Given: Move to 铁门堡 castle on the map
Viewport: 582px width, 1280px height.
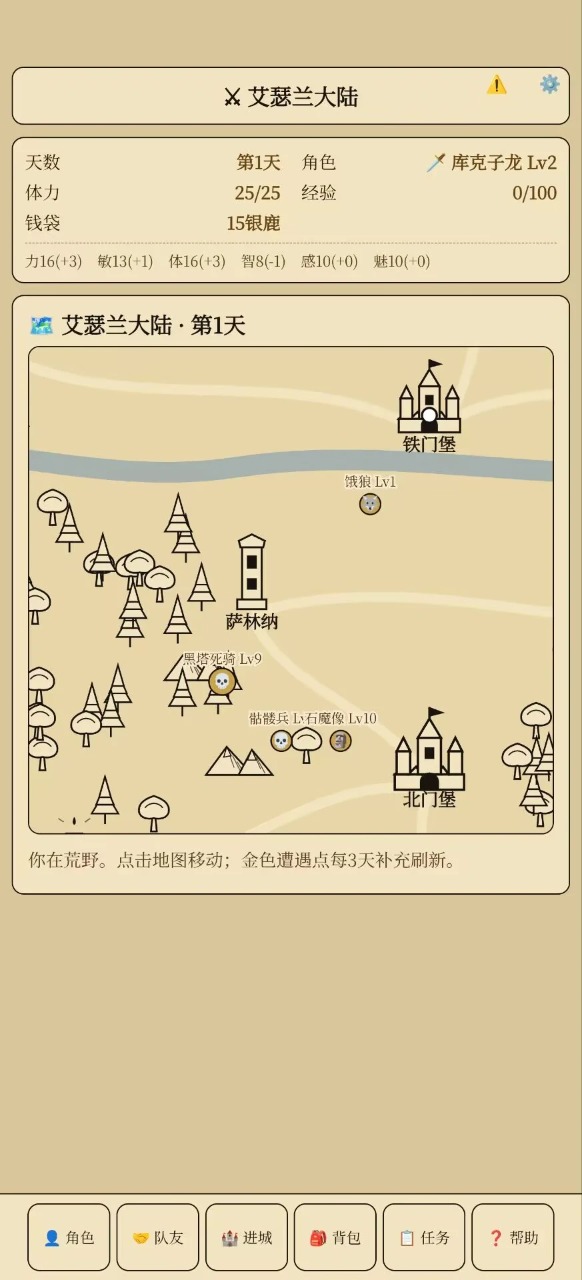Looking at the screenshot, I should point(429,398).
